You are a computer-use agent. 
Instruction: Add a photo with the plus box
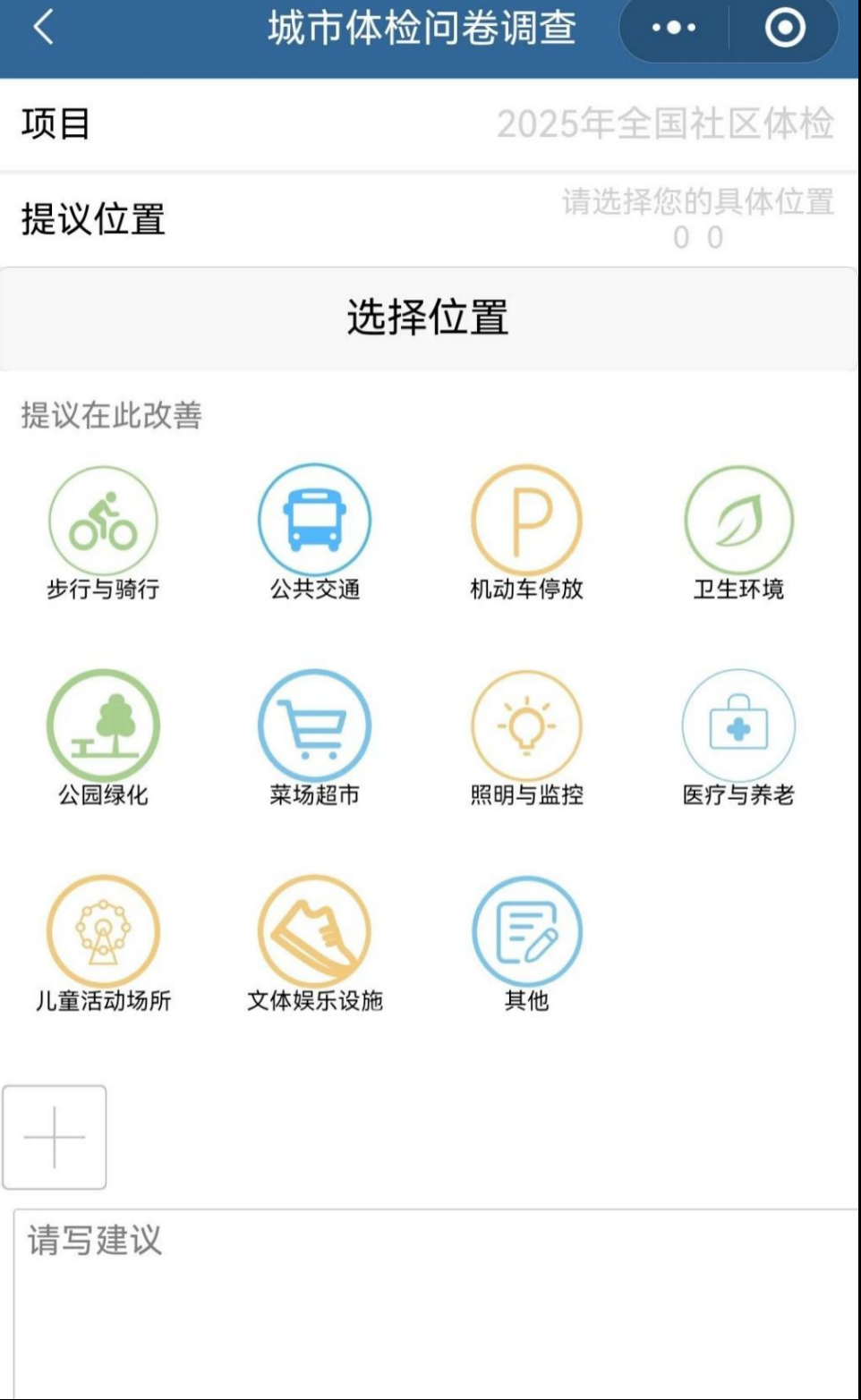pos(55,1137)
